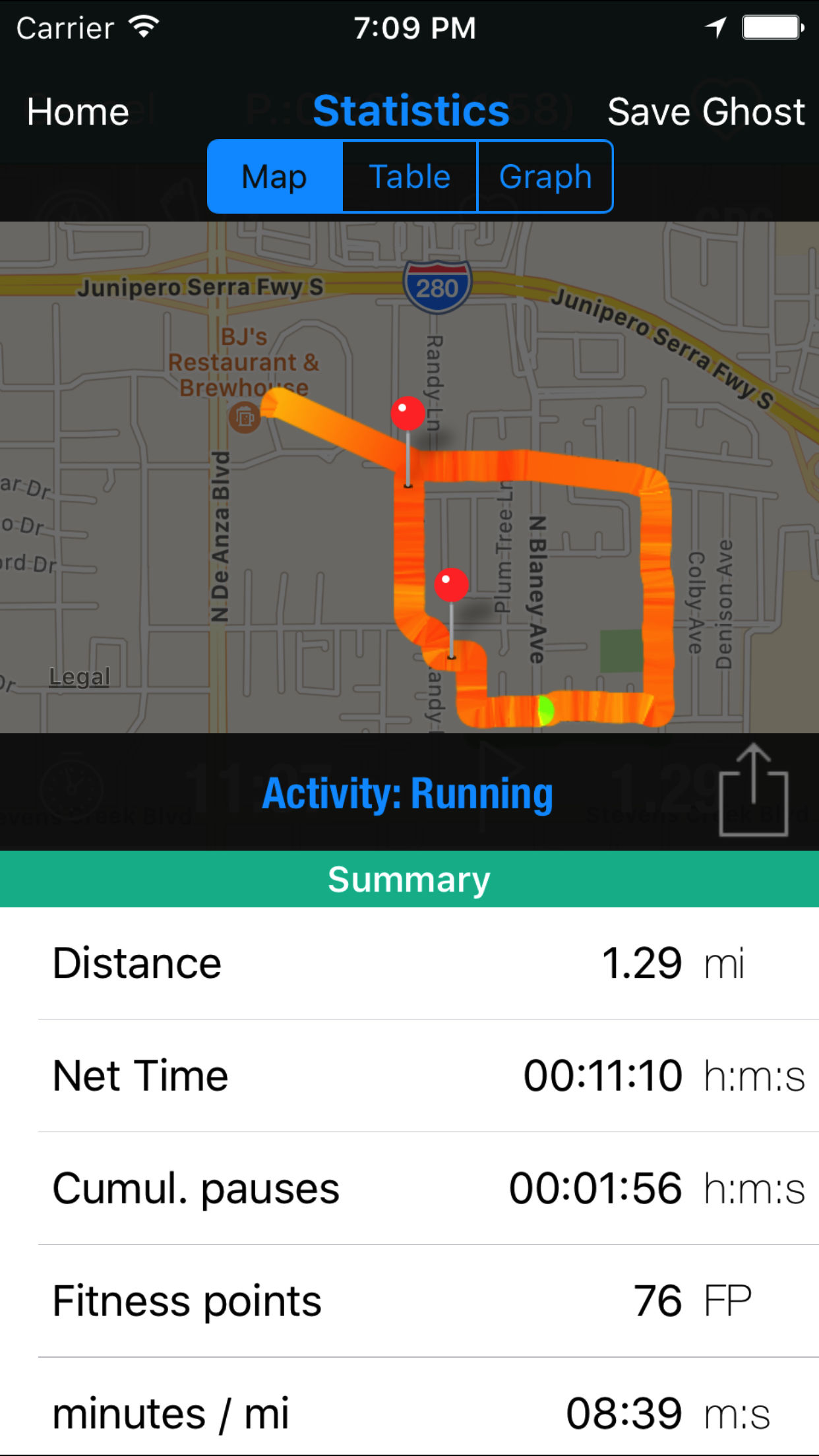This screenshot has width=819, height=1456.
Task: Tap the lower red map pin
Action: click(452, 585)
